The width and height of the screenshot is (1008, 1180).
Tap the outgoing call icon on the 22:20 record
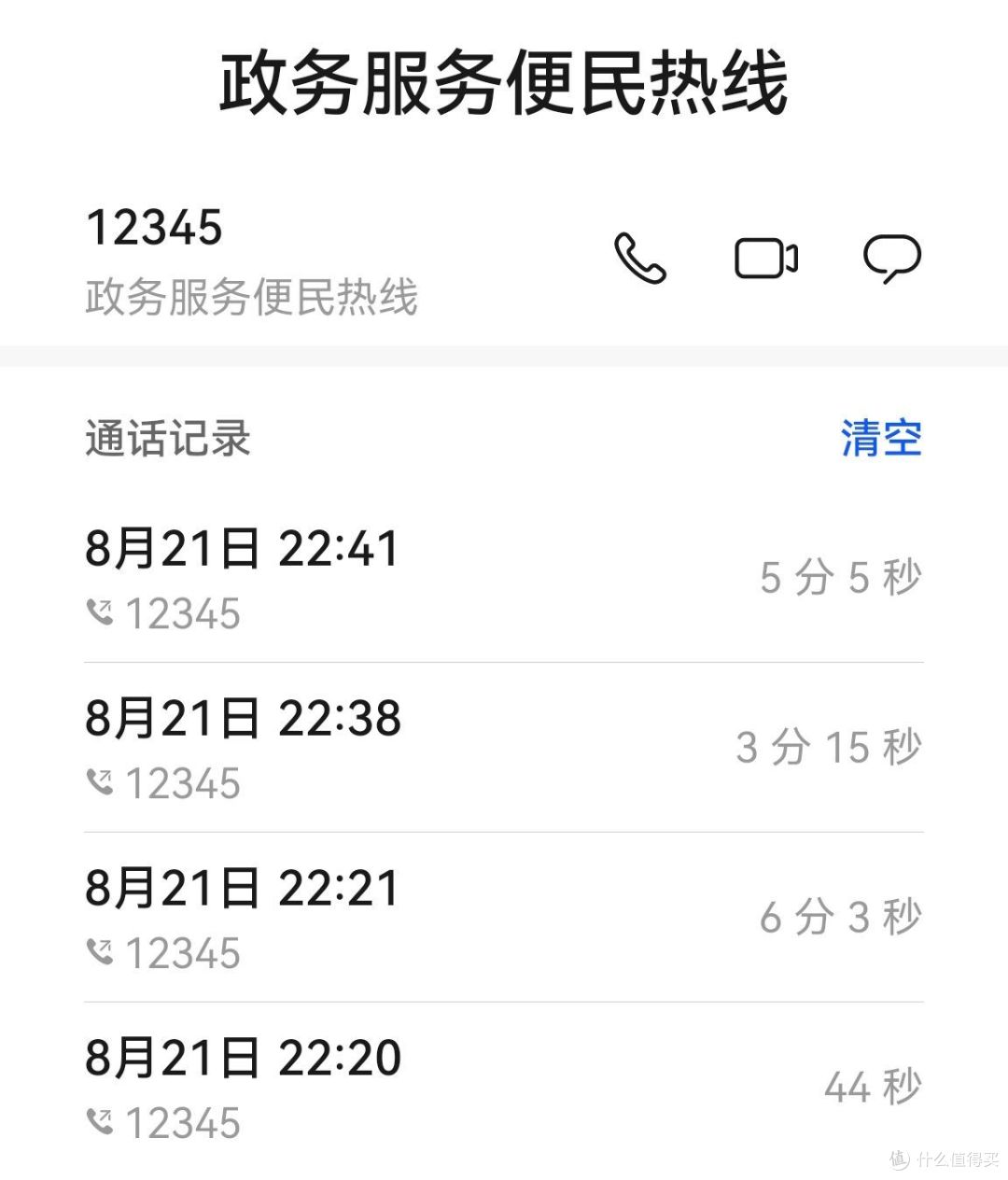tap(100, 1117)
